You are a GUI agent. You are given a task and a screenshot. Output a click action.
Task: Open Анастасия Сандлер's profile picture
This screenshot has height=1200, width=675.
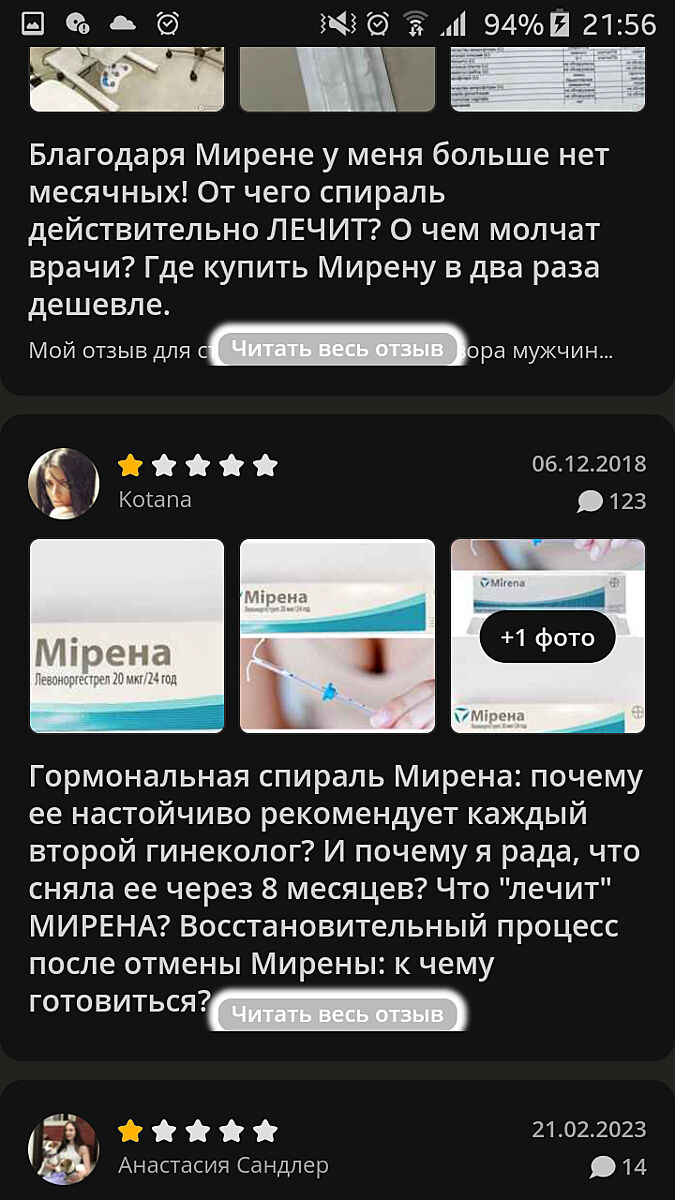coord(64,1149)
